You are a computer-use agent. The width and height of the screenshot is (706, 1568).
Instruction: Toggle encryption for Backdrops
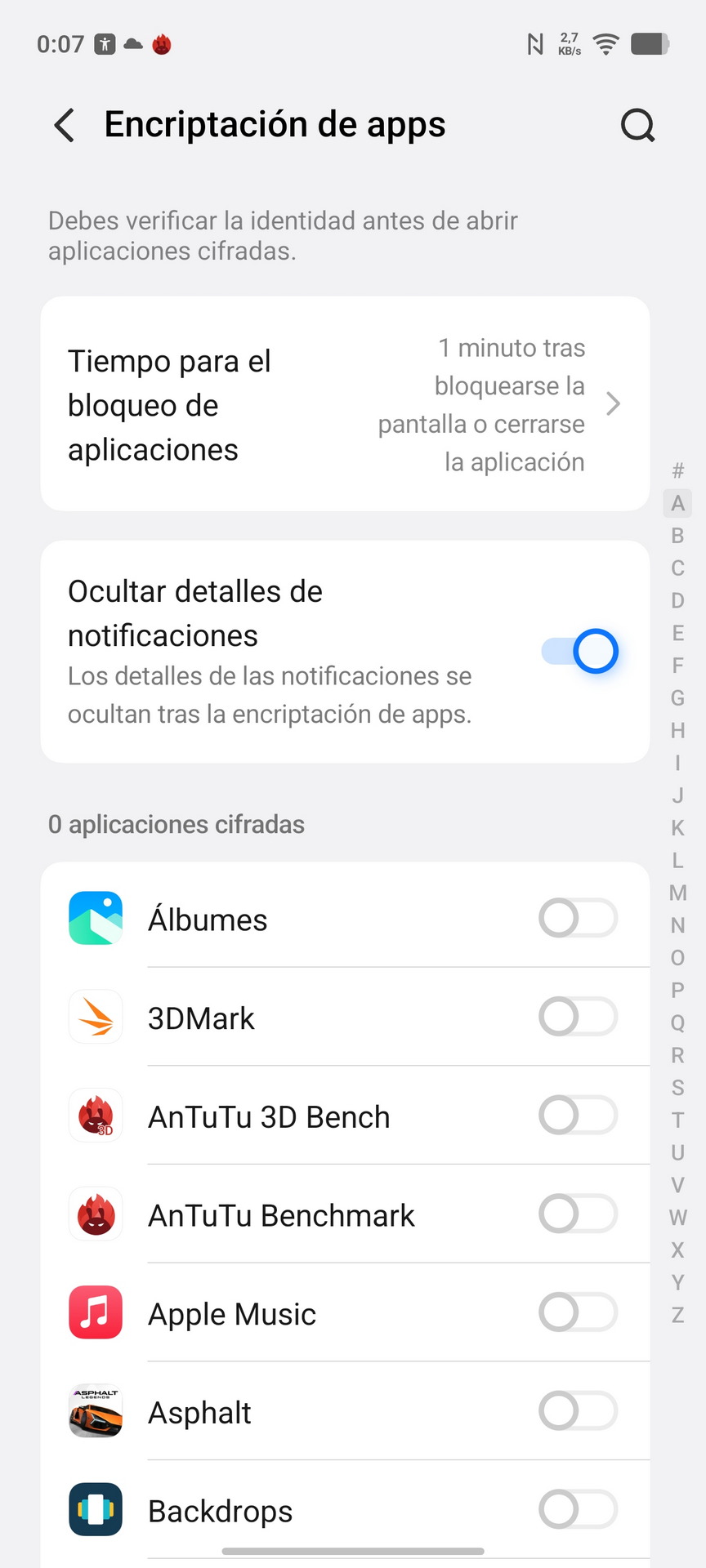click(578, 1510)
